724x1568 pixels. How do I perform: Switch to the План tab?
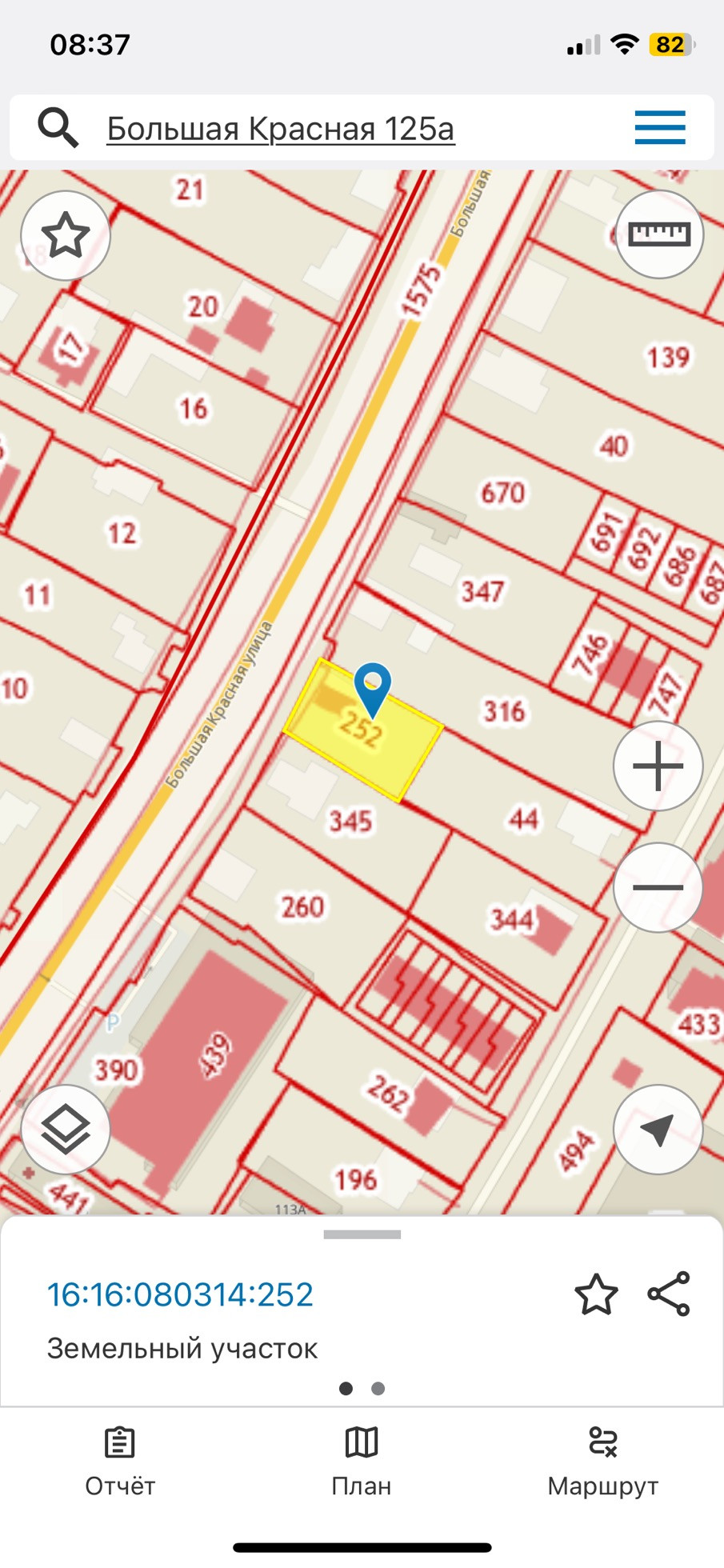[x=362, y=1462]
